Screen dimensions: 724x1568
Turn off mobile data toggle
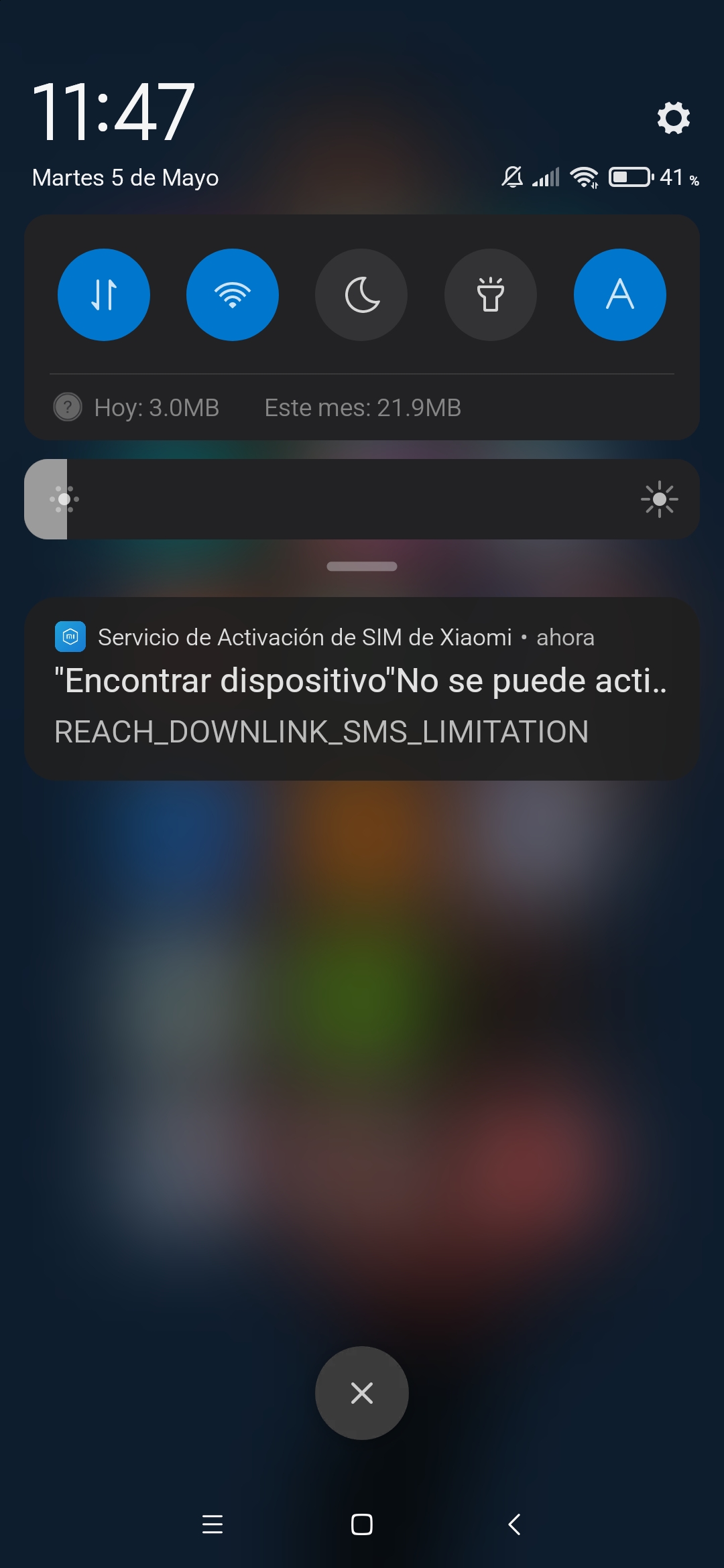coord(104,295)
